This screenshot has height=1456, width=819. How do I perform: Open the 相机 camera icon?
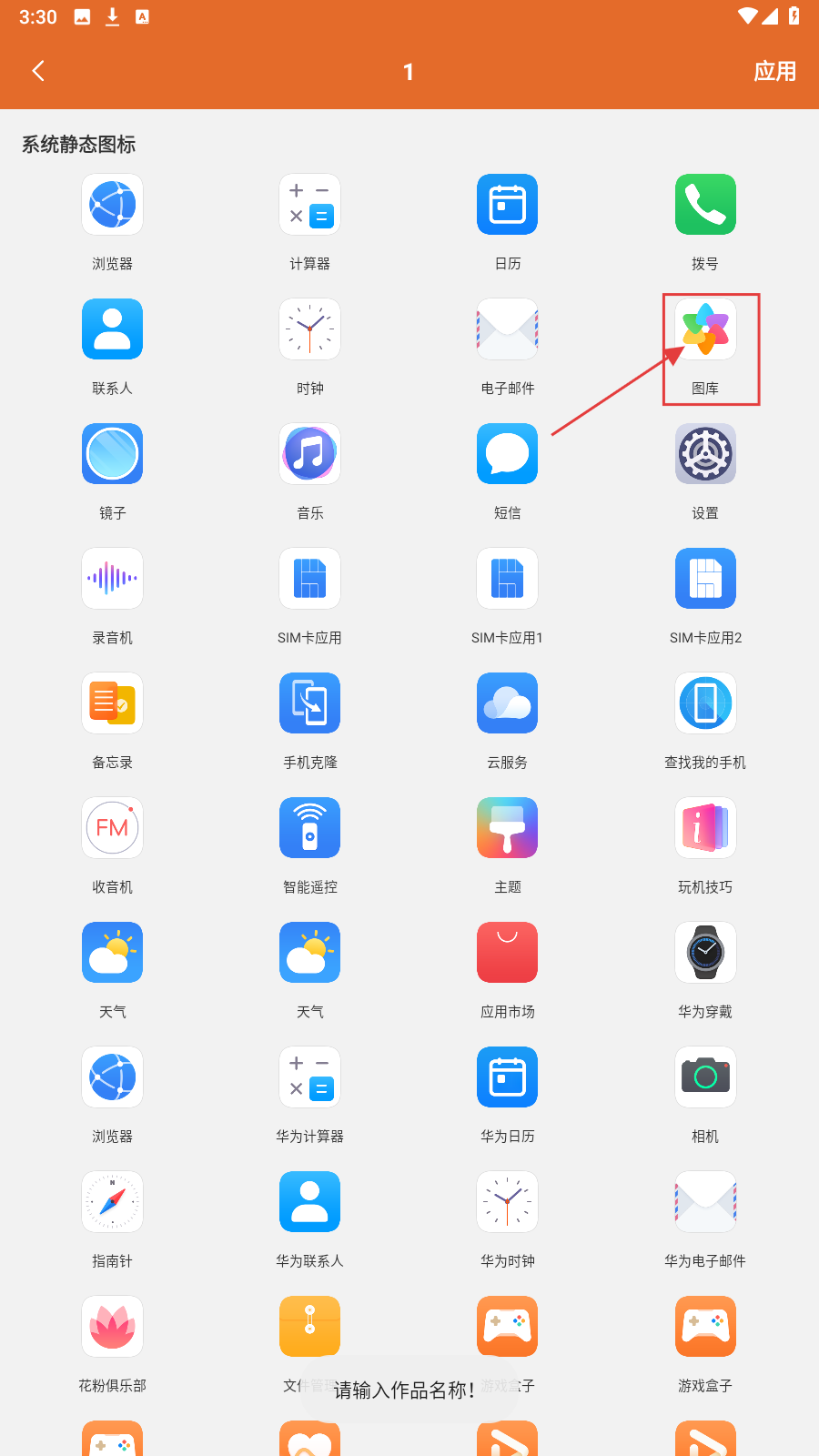705,1077
